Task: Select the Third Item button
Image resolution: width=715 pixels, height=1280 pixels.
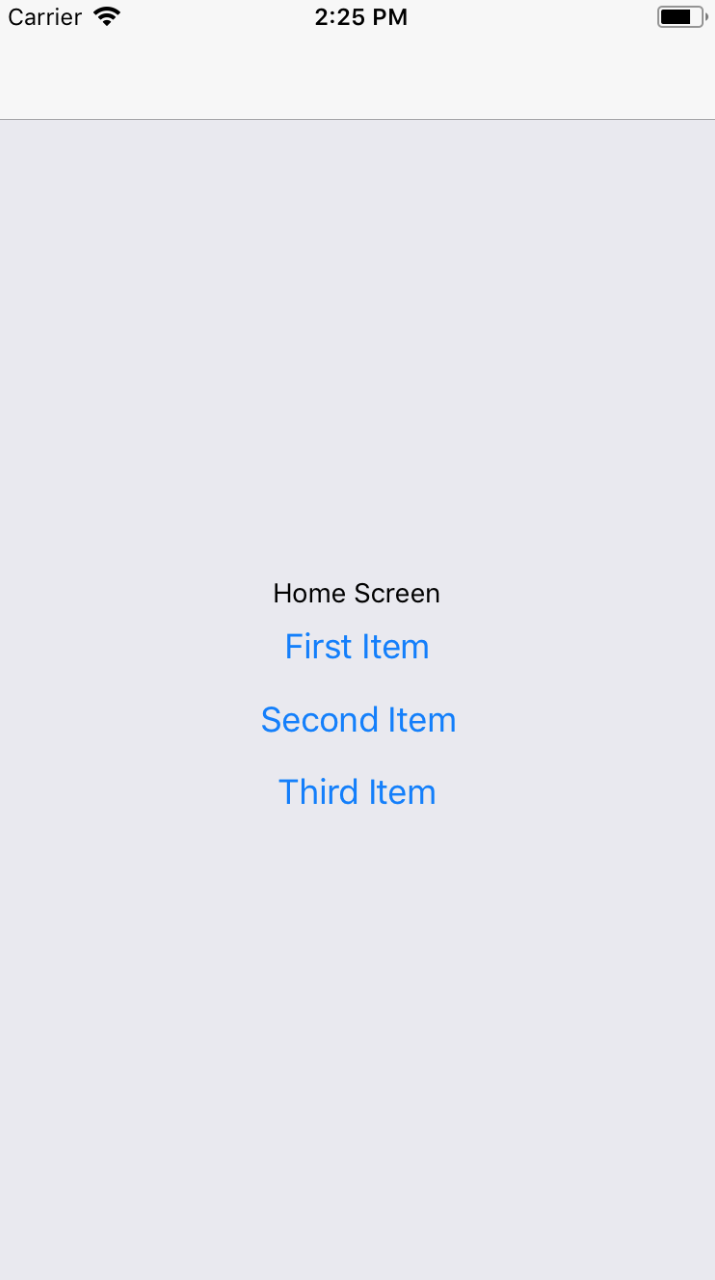Action: (357, 792)
